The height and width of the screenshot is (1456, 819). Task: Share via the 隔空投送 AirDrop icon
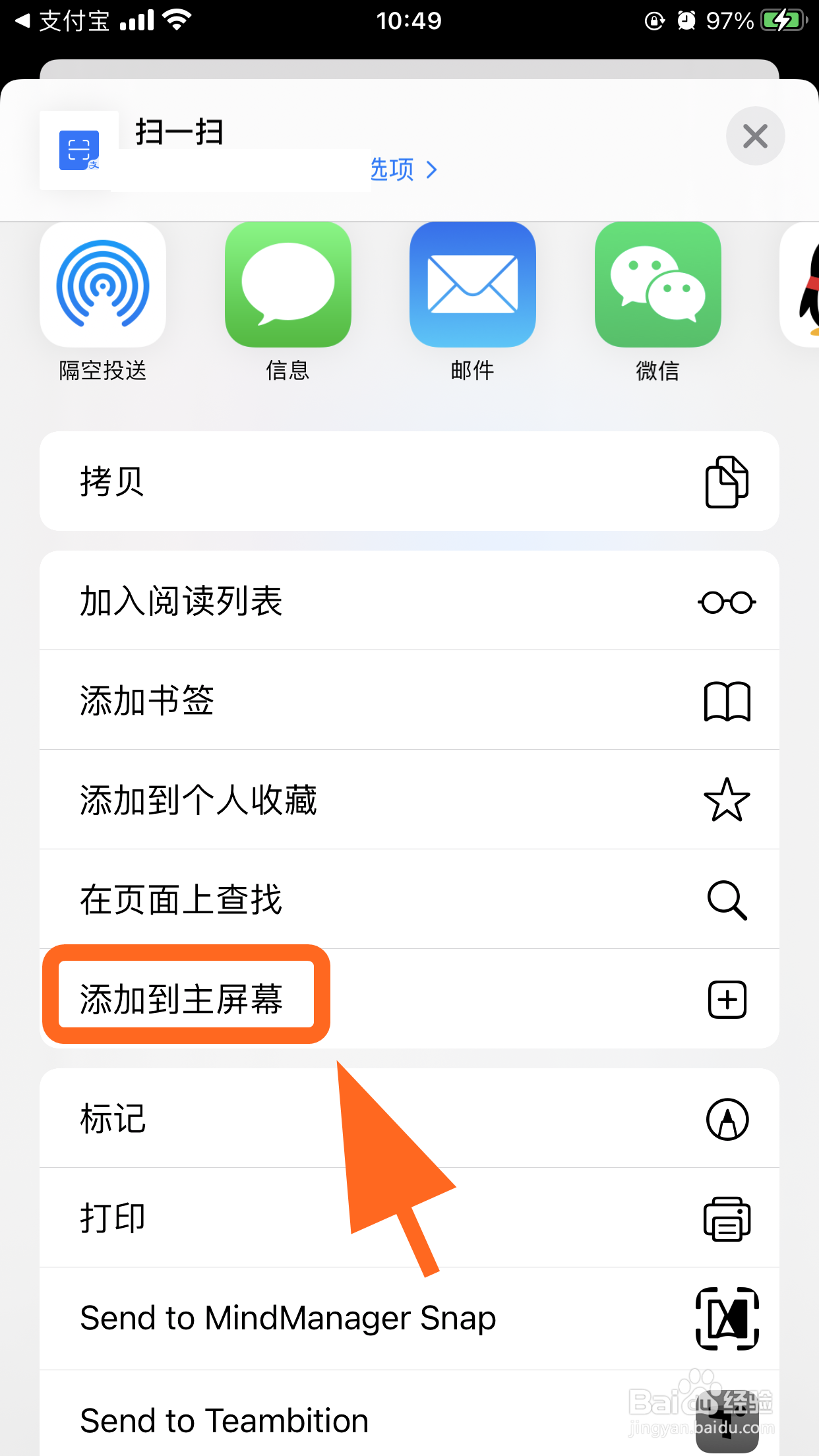click(102, 285)
